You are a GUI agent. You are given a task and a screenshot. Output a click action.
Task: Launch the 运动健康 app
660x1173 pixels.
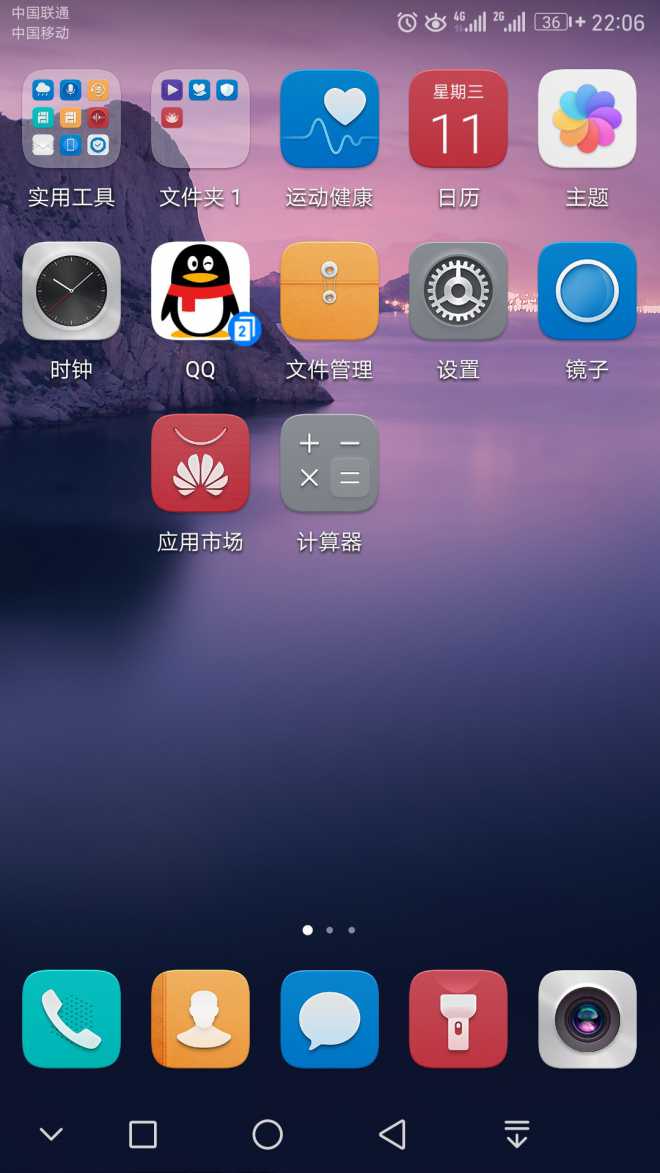329,119
